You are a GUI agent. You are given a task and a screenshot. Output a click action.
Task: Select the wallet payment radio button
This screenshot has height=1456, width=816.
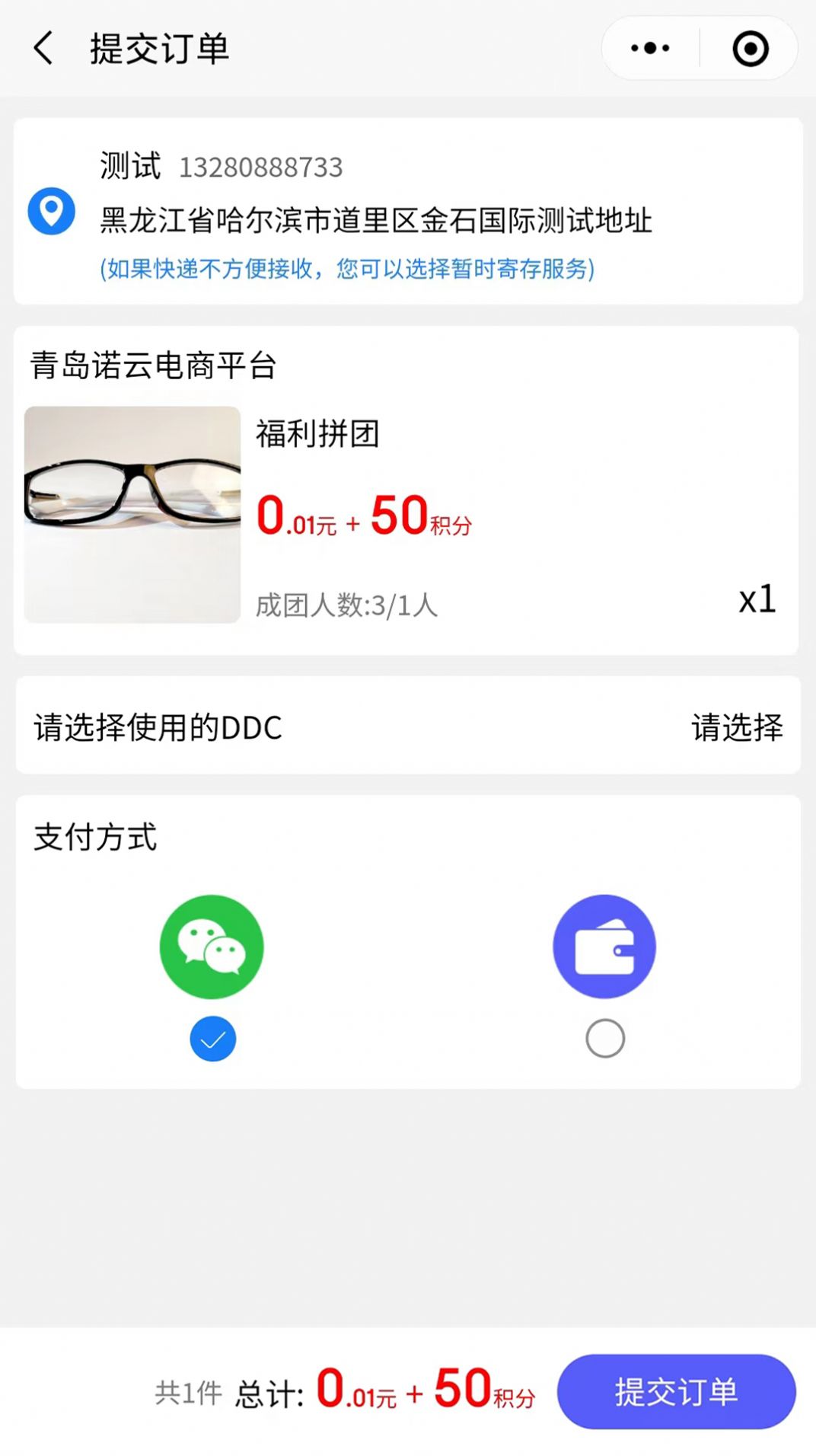604,1039
